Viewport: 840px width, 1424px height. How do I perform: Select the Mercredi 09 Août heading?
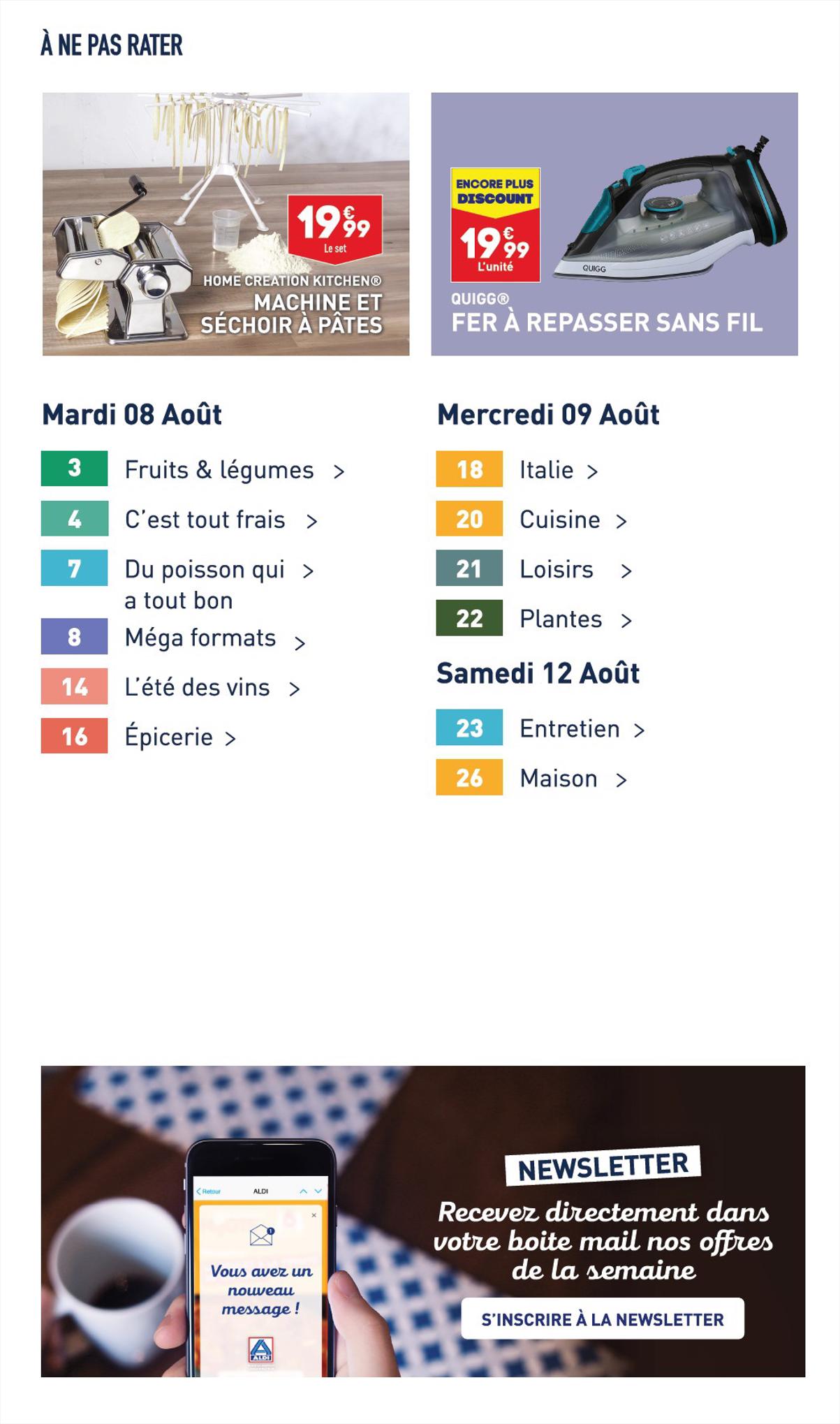[x=549, y=414]
